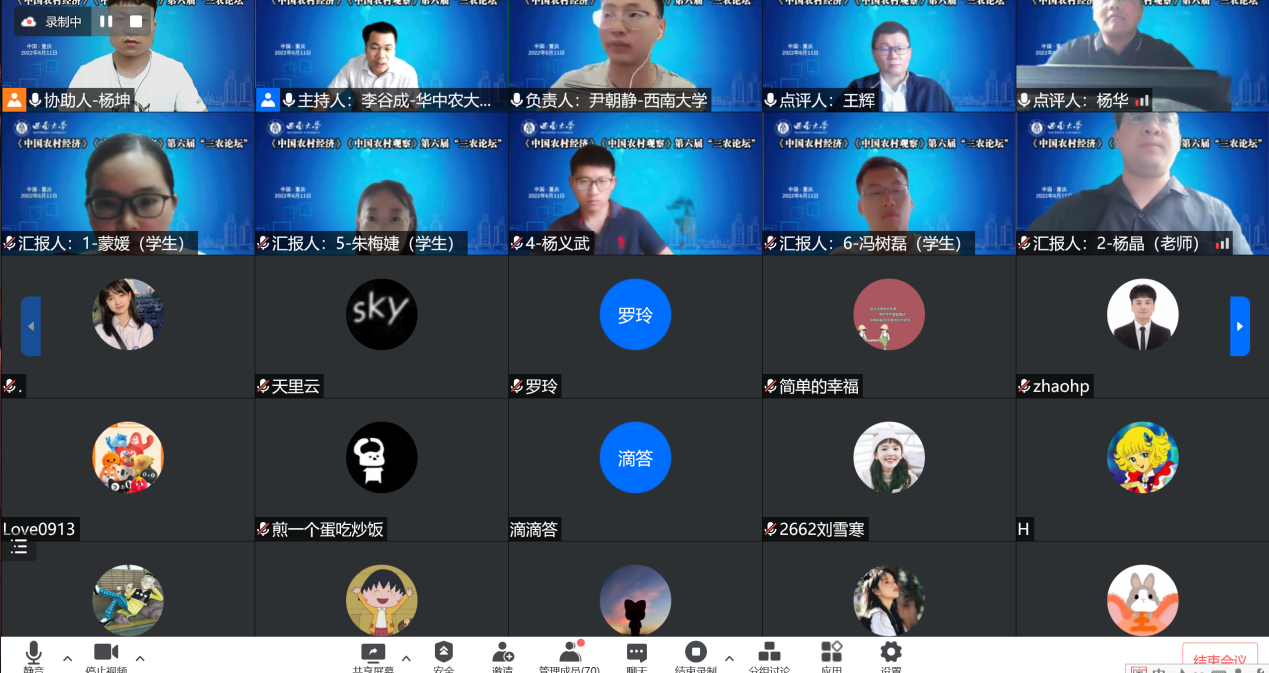Mute the microphone
Screen dimensions: 1269x673
click(33, 655)
